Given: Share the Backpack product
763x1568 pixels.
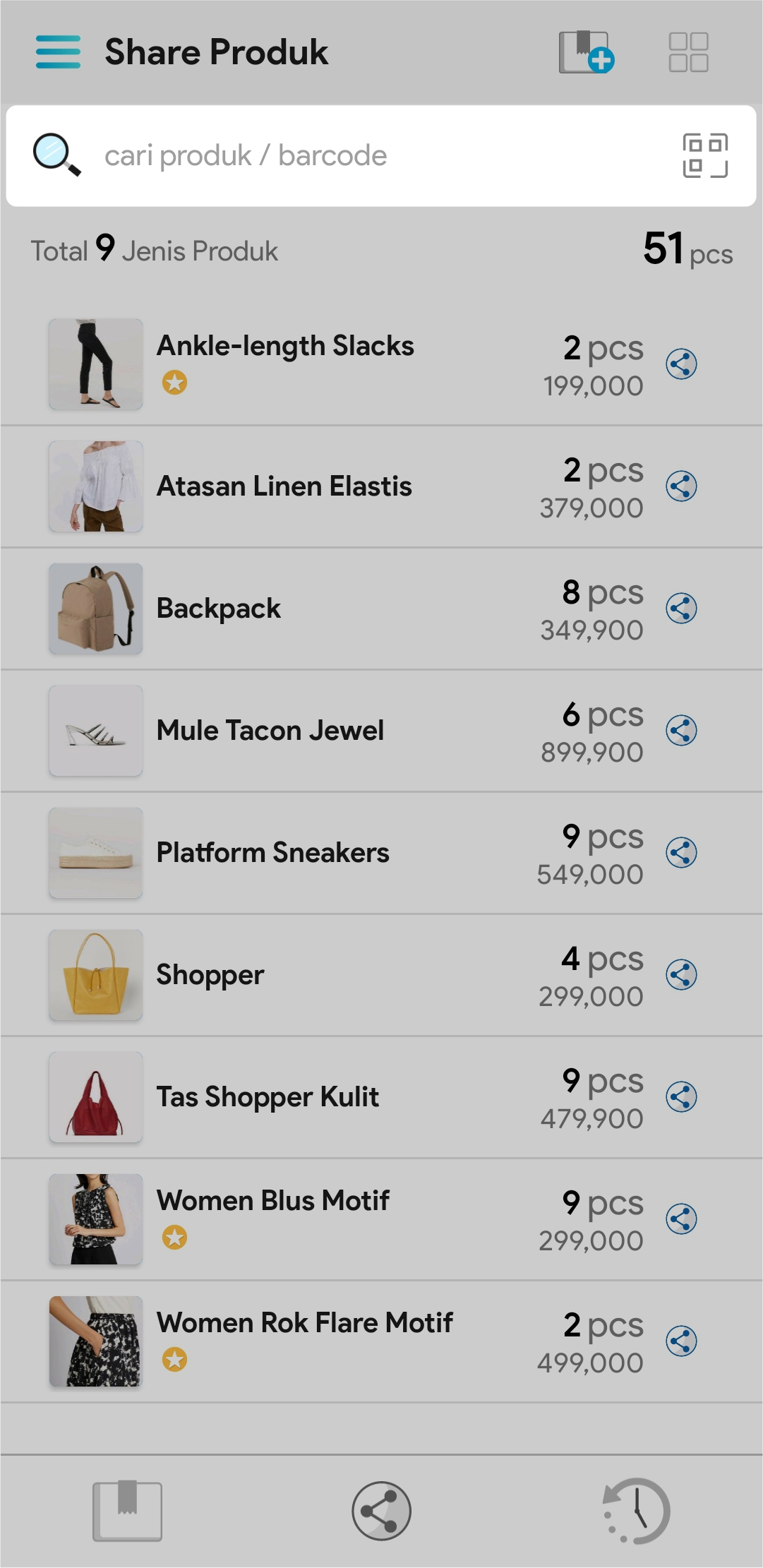Looking at the screenshot, I should [681, 609].
